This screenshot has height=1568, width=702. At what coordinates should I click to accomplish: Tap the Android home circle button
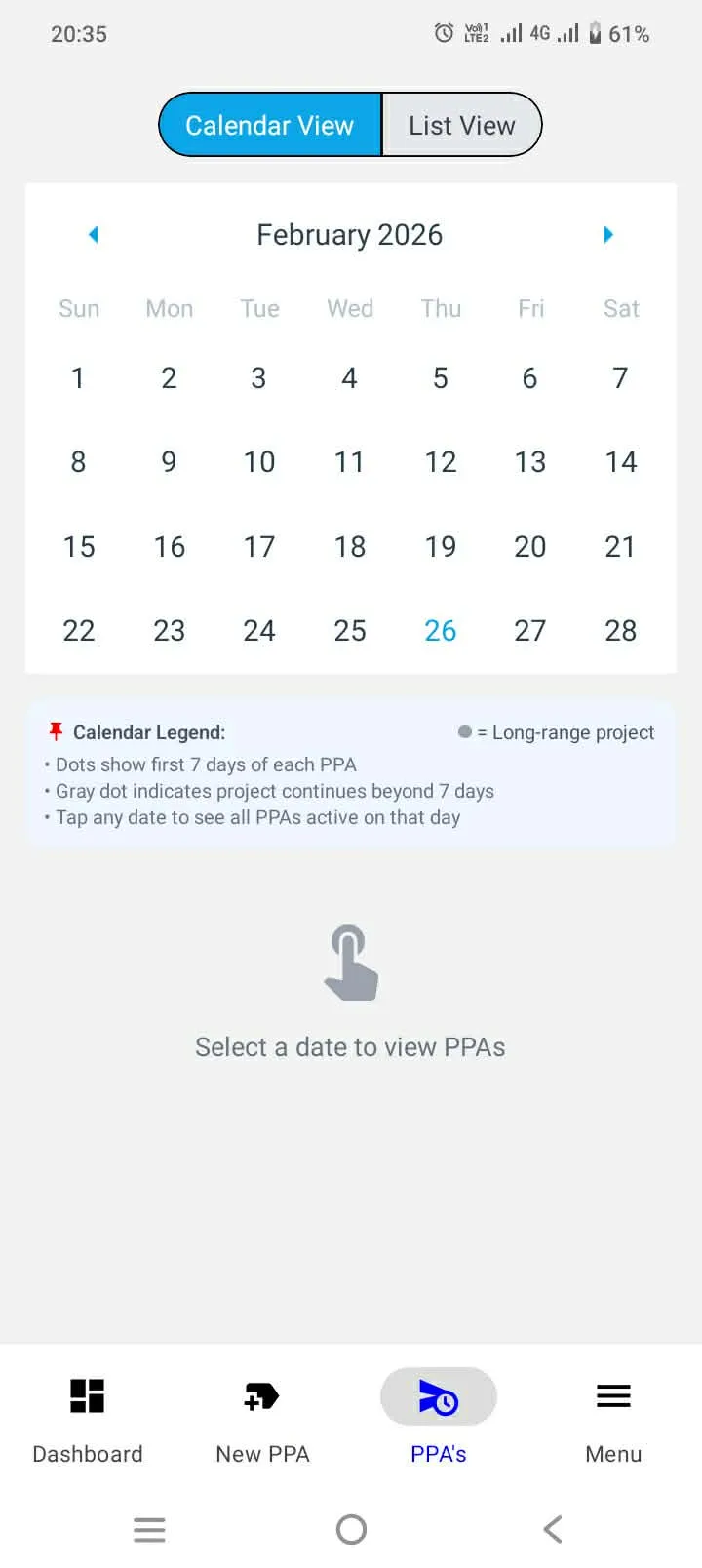coord(351,1528)
